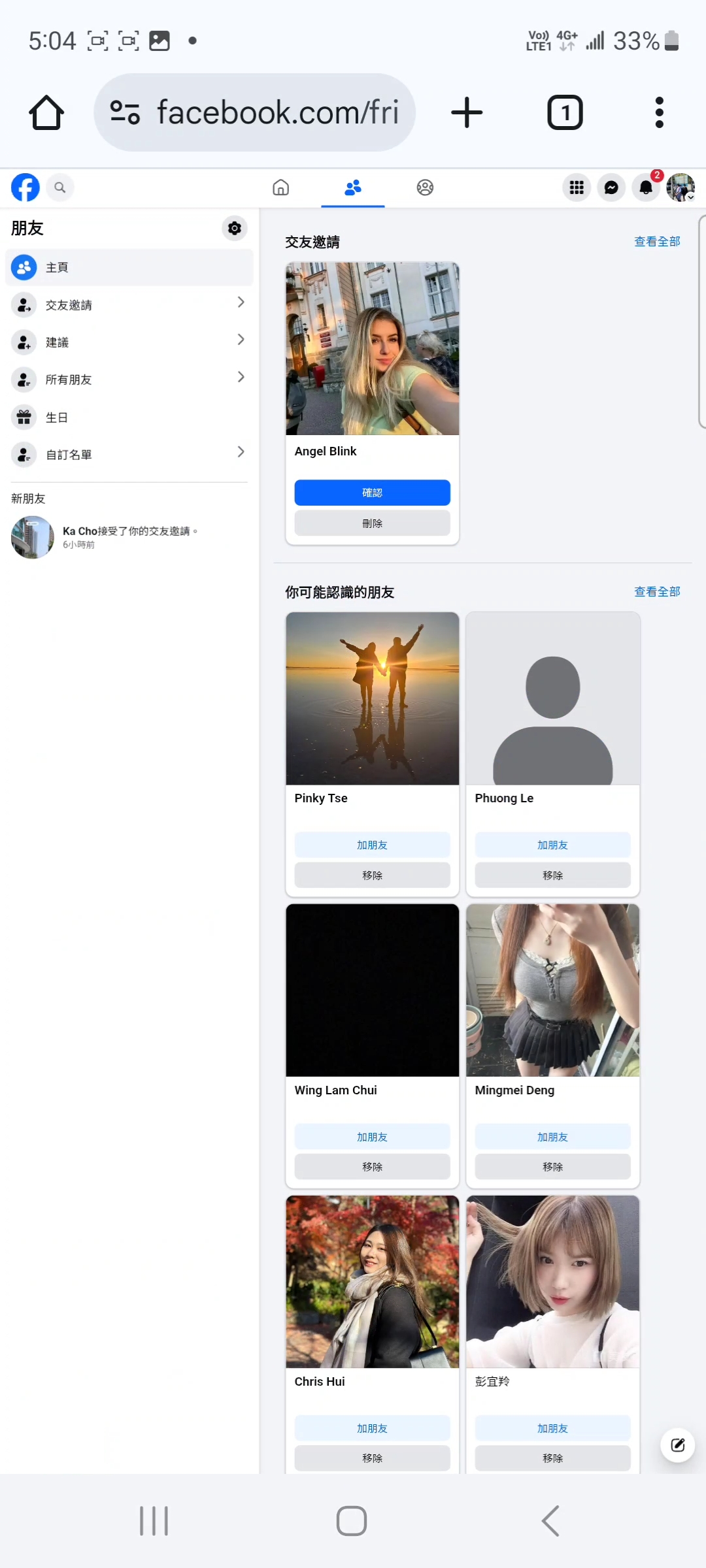Open the browser overflow menu
Screen dimensions: 706x1568
(x=659, y=112)
